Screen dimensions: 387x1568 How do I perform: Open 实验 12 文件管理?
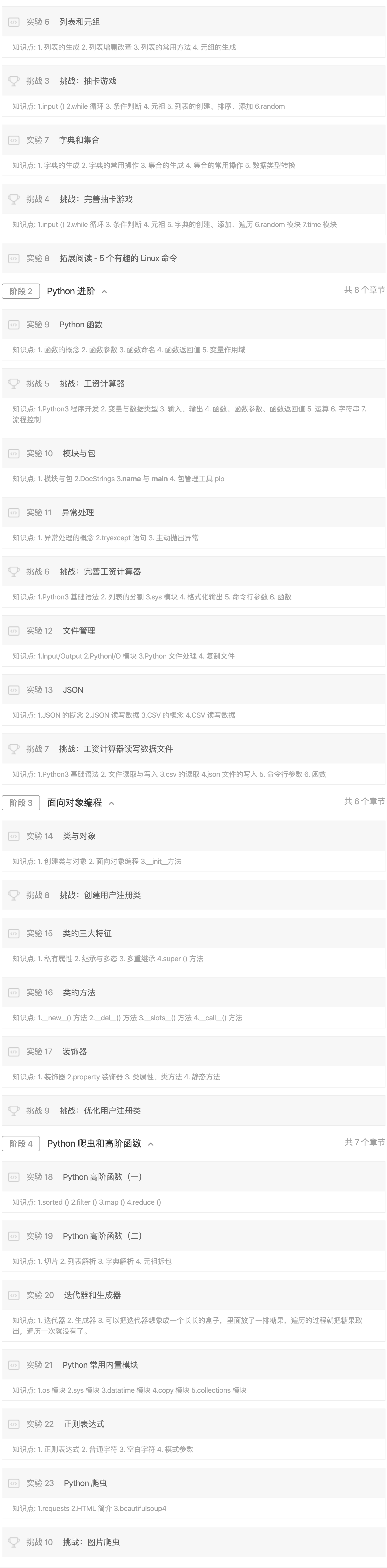[79, 631]
